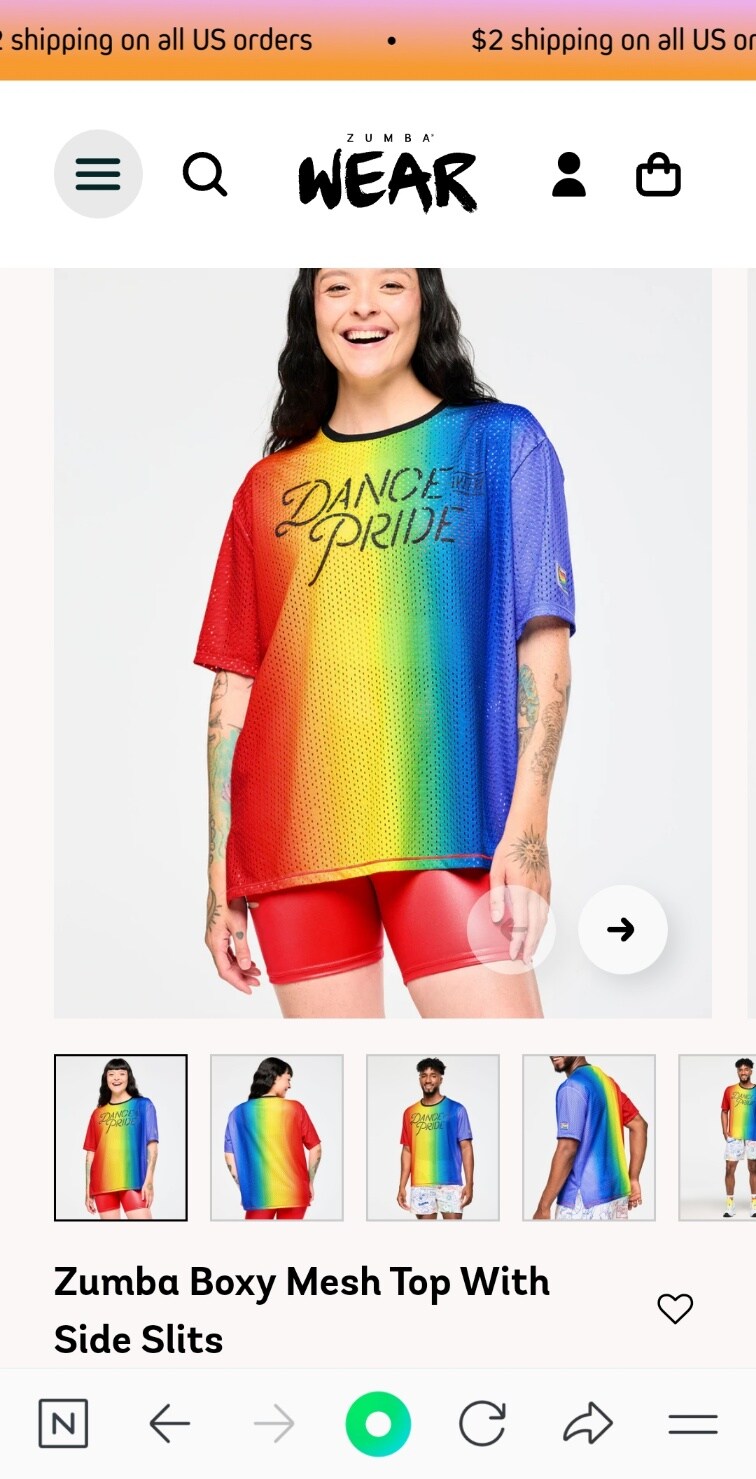The height and width of the screenshot is (1479, 756).
Task: Show previous product image with left arrow
Action: tap(511, 929)
